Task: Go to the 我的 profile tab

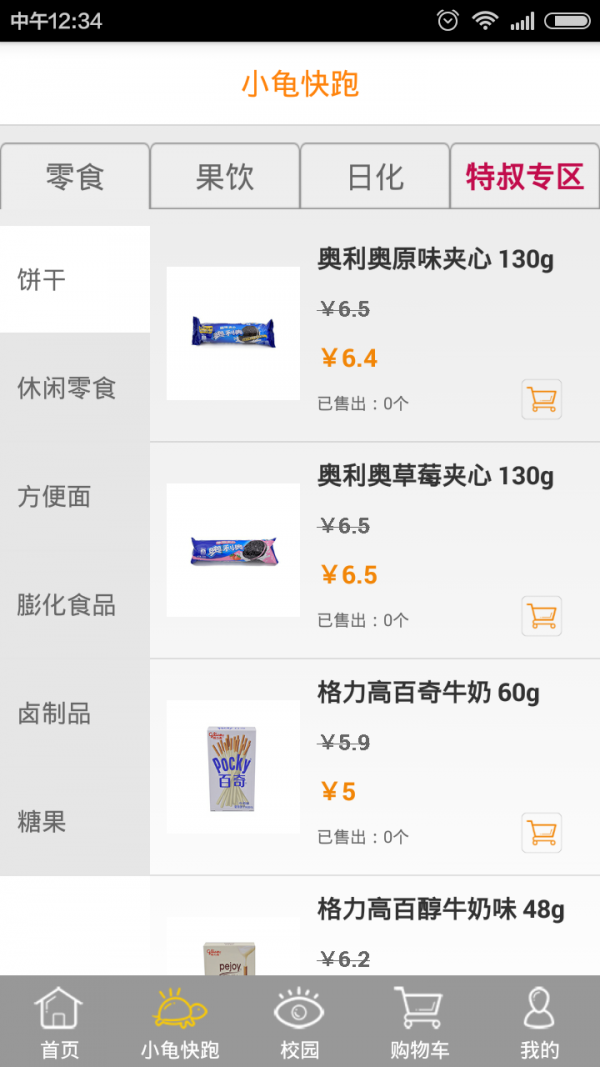Action: point(540,1022)
